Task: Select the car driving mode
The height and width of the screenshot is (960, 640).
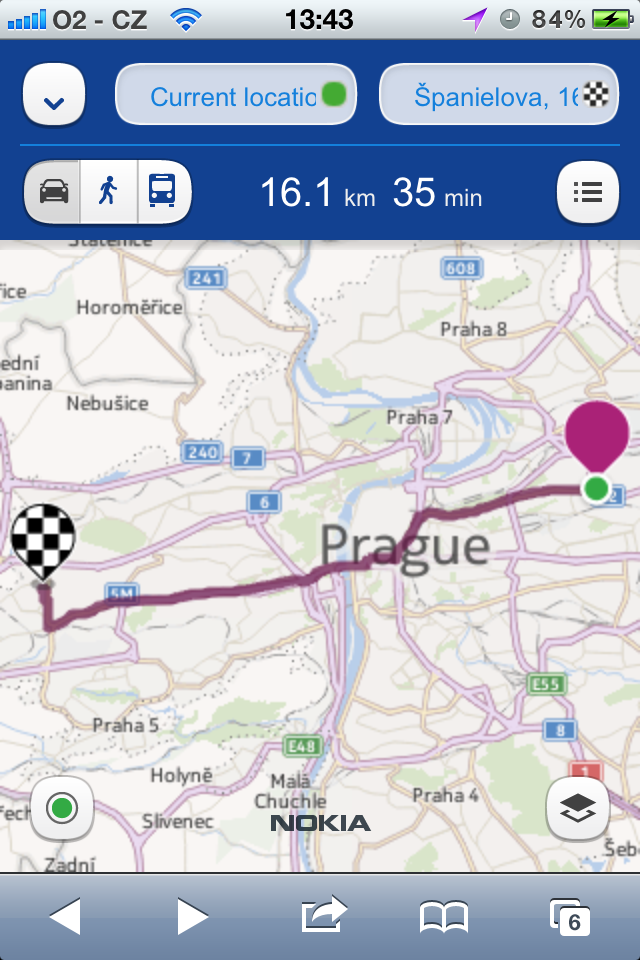Action: pyautogui.click(x=54, y=190)
